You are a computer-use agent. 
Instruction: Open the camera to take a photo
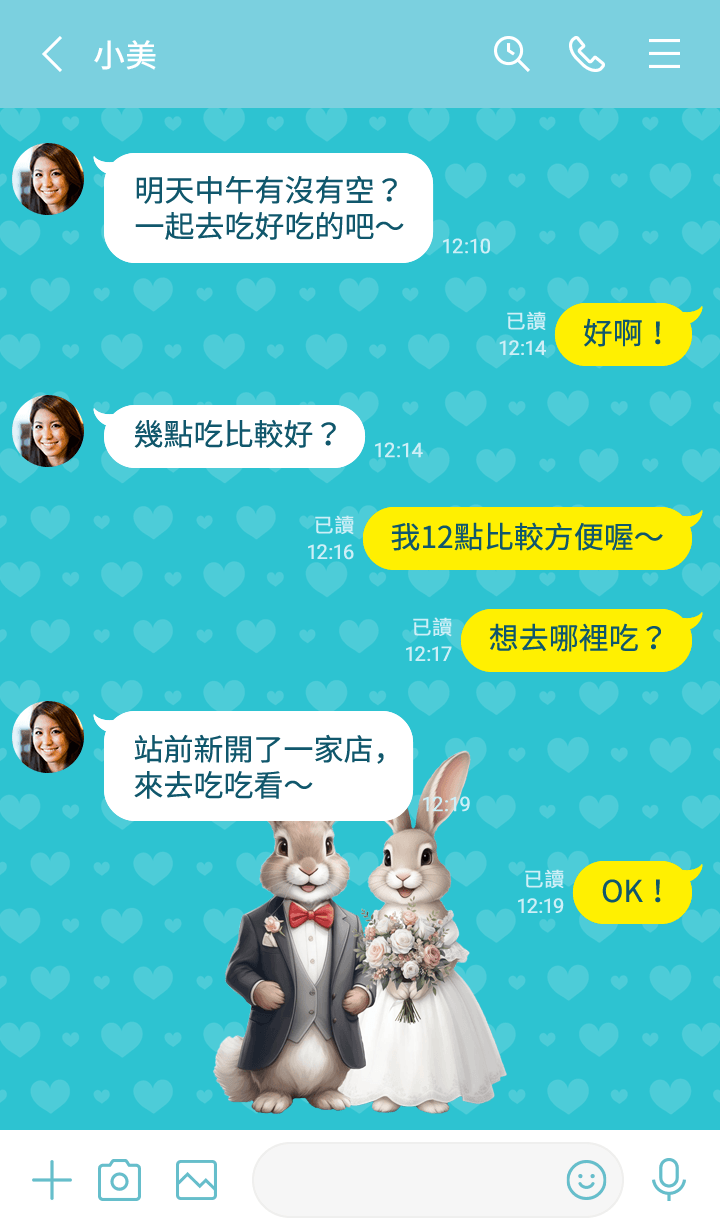(119, 1181)
